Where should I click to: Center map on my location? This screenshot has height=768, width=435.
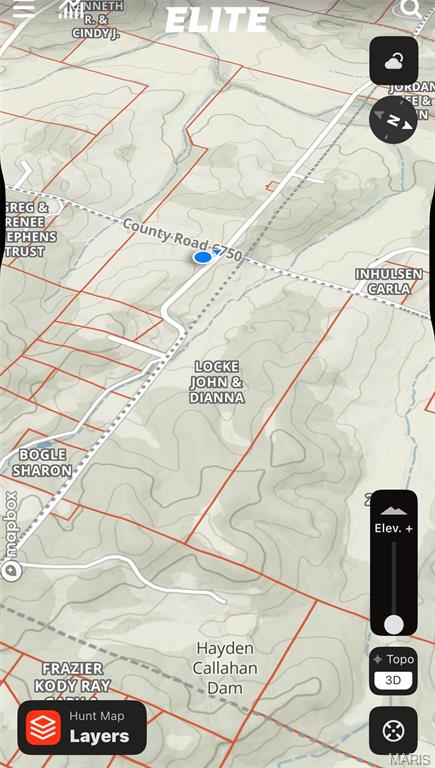tap(393, 731)
